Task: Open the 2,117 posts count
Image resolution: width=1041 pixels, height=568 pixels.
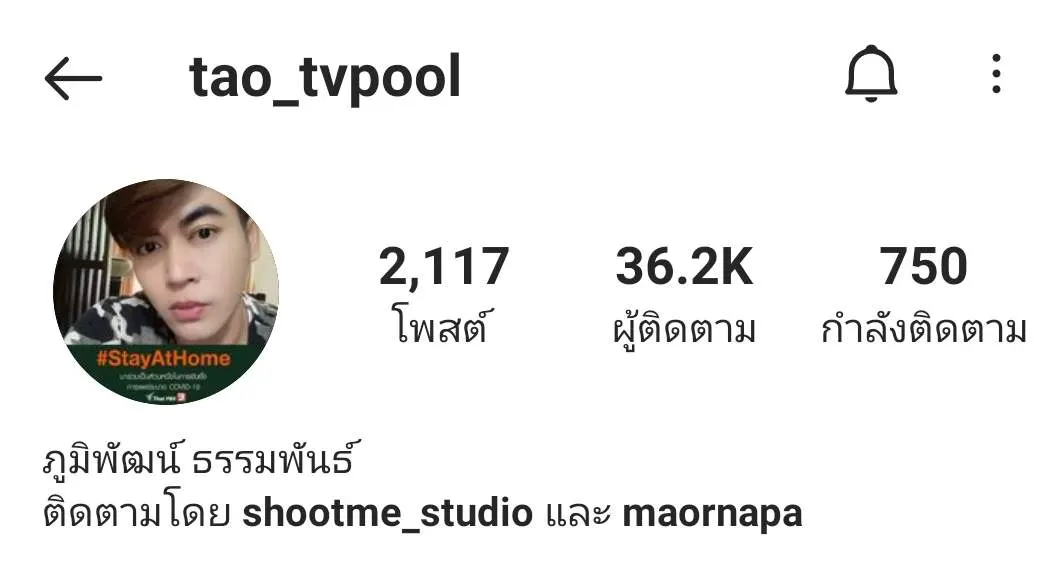Action: [x=443, y=293]
